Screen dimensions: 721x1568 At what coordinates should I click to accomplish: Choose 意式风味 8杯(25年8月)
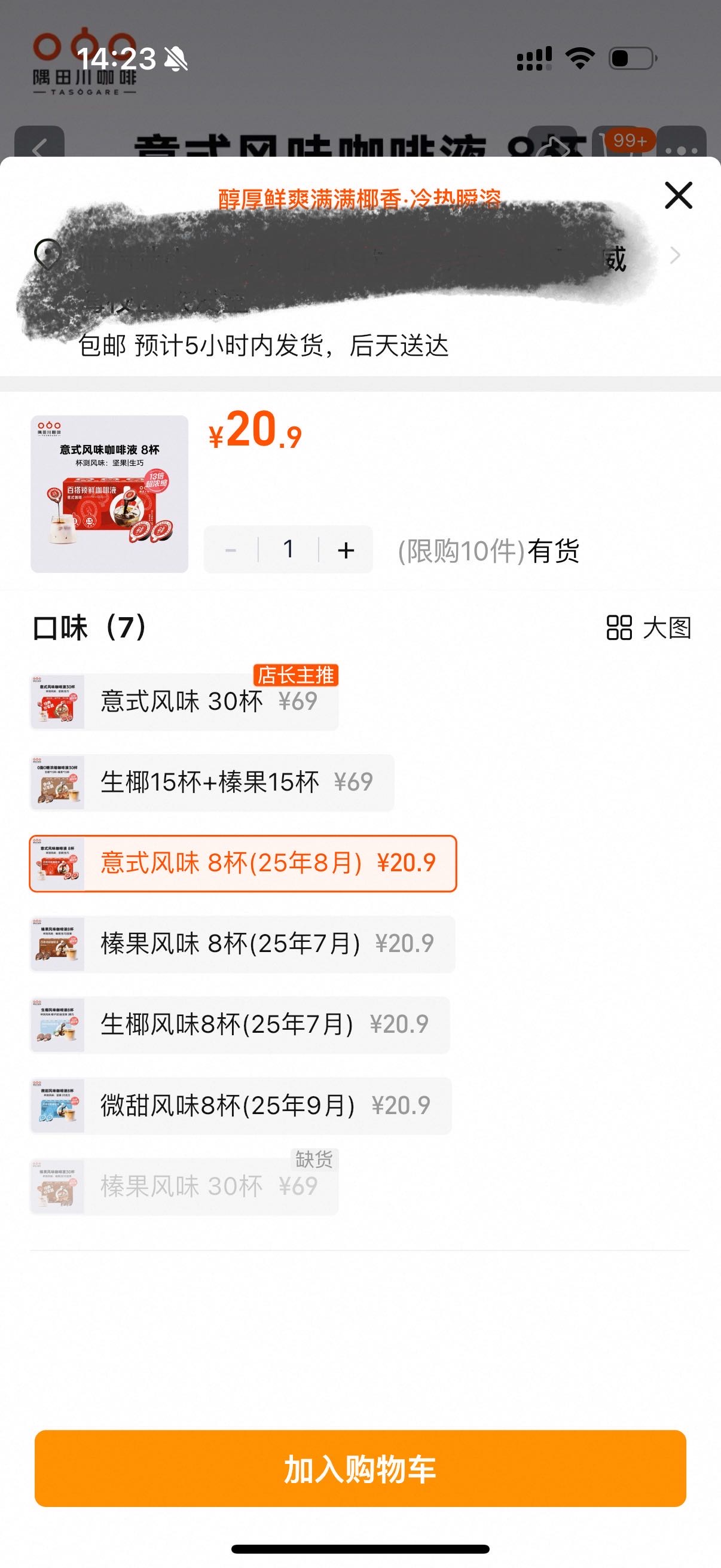click(243, 863)
